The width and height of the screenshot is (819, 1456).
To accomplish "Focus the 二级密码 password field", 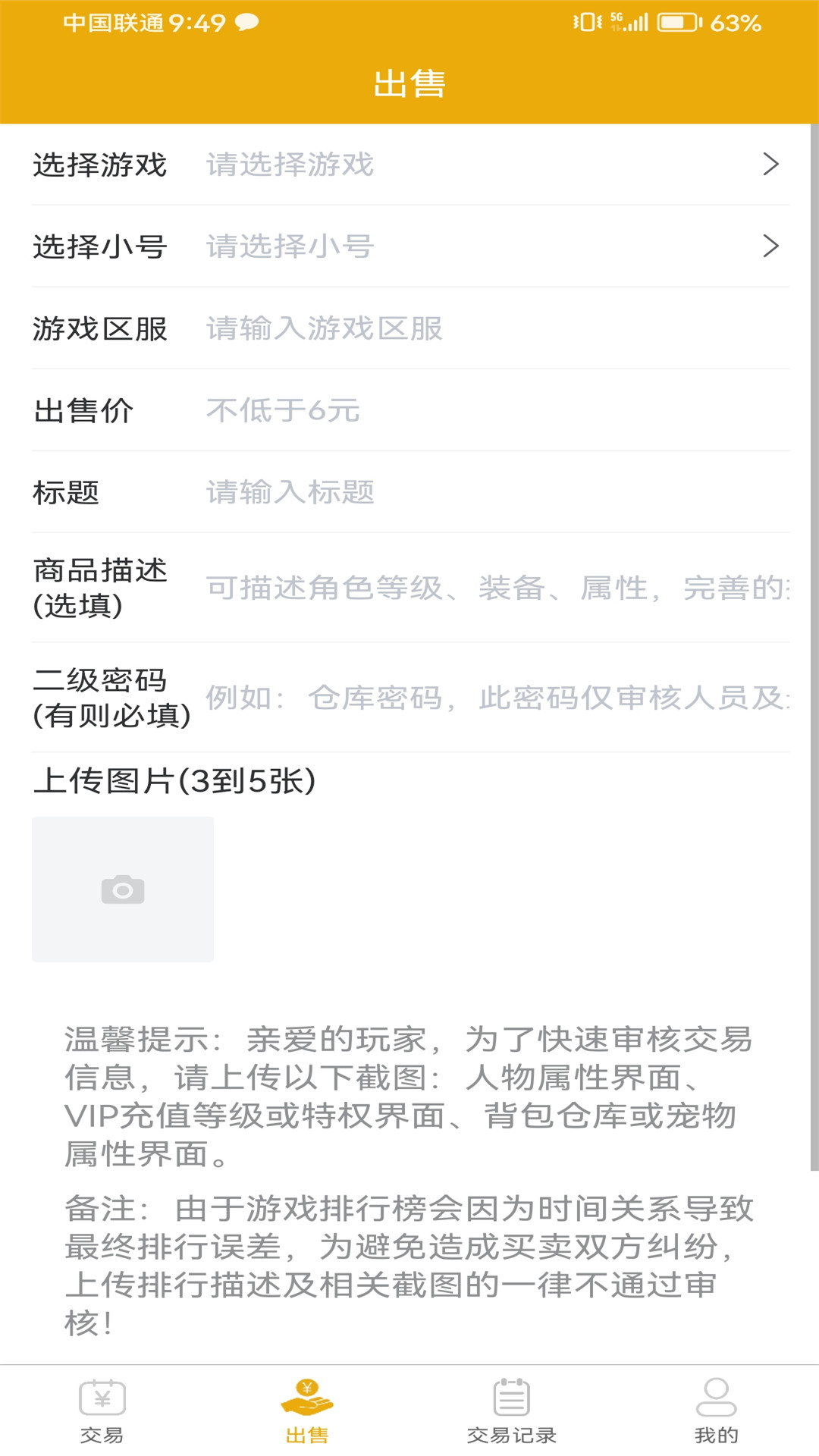I will (497, 698).
